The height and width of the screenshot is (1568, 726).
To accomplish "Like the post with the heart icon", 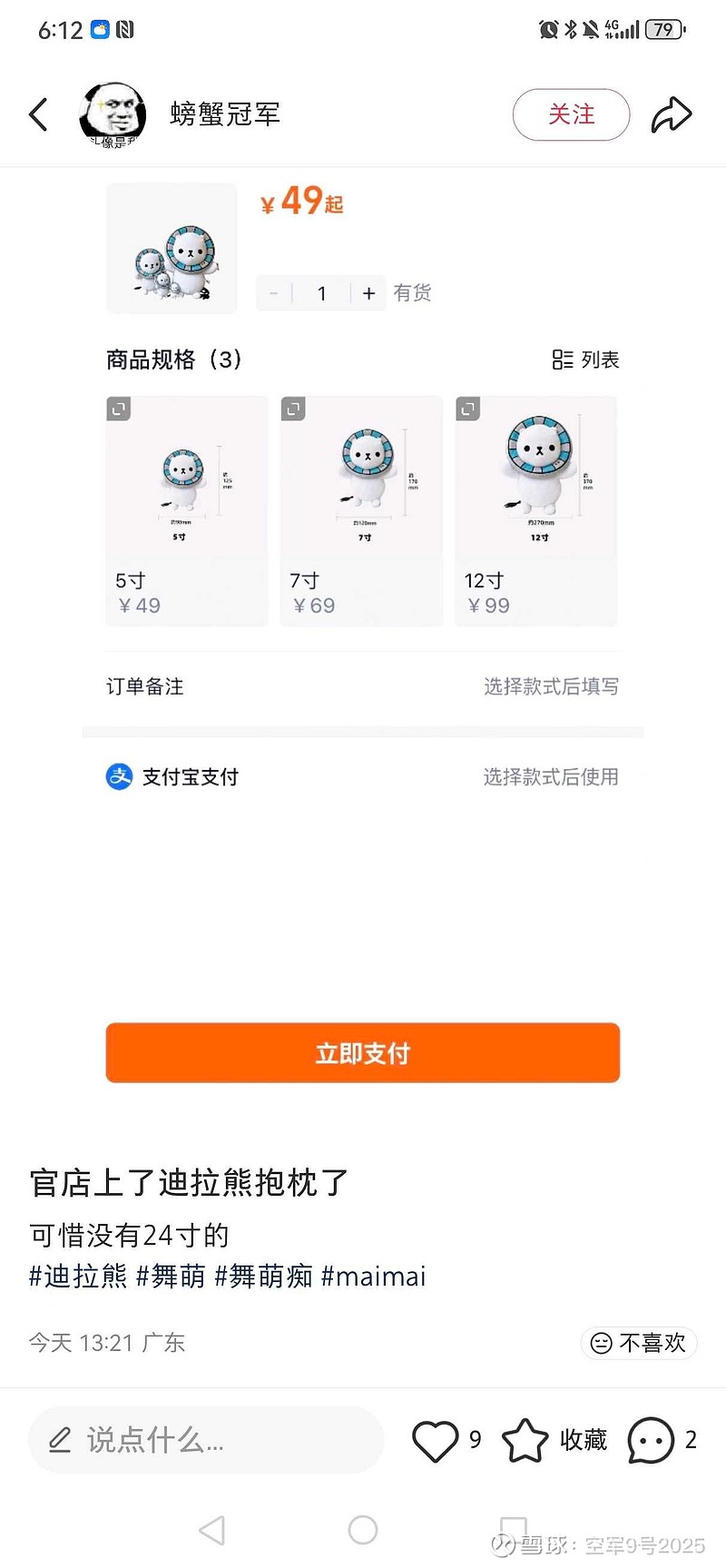I will pyautogui.click(x=436, y=1439).
